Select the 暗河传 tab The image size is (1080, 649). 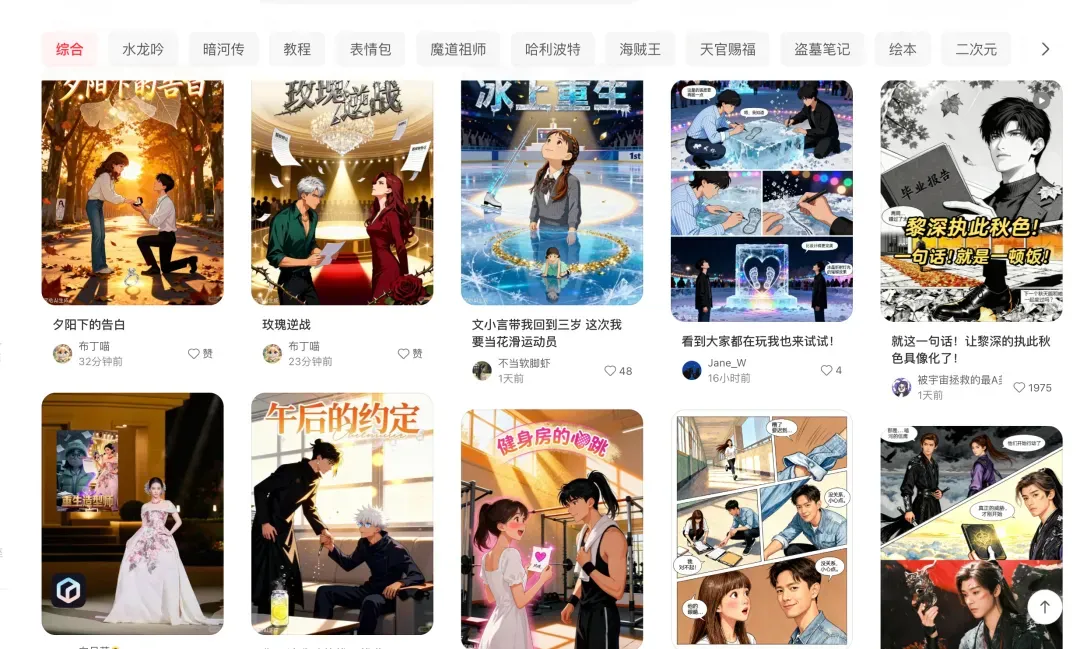point(223,49)
